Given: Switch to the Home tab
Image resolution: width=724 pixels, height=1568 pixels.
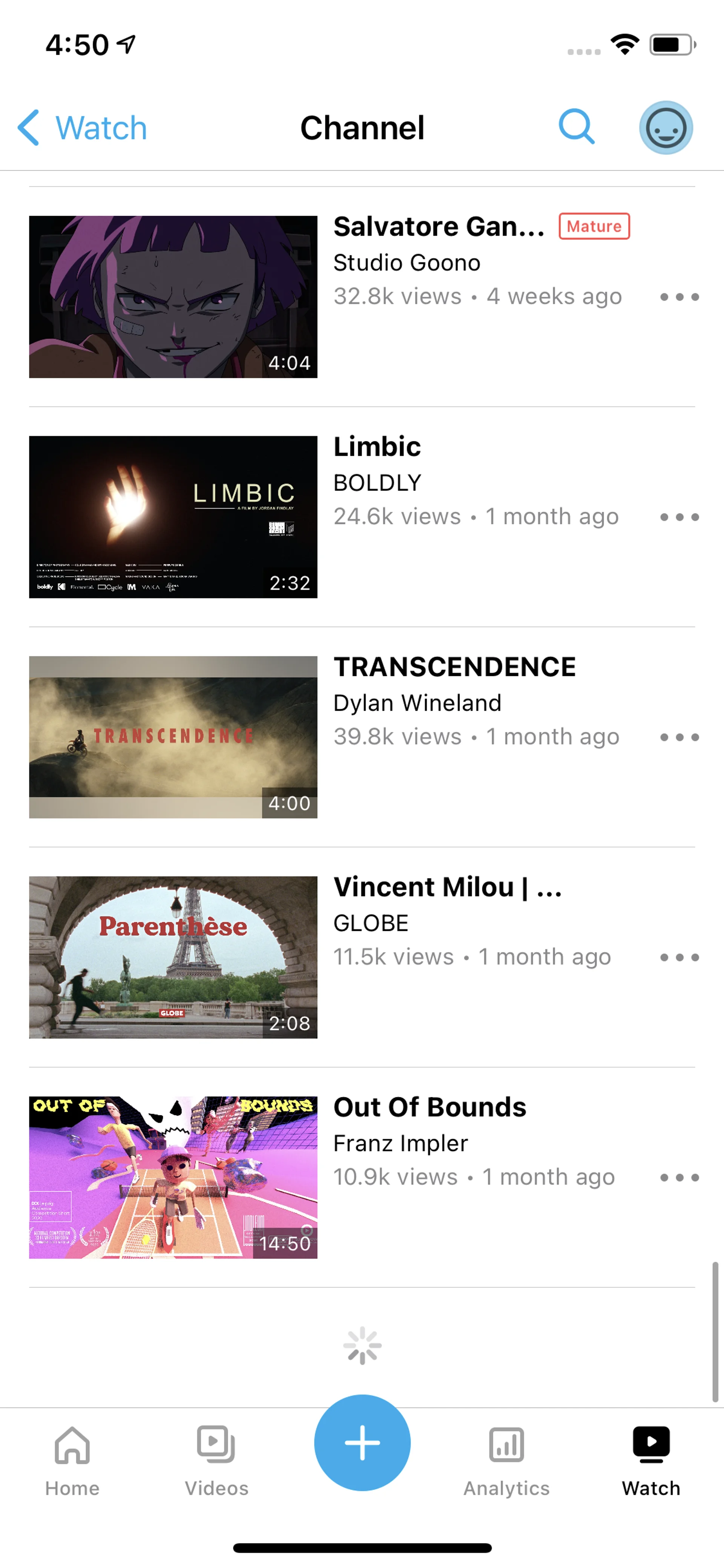Looking at the screenshot, I should tap(72, 1461).
